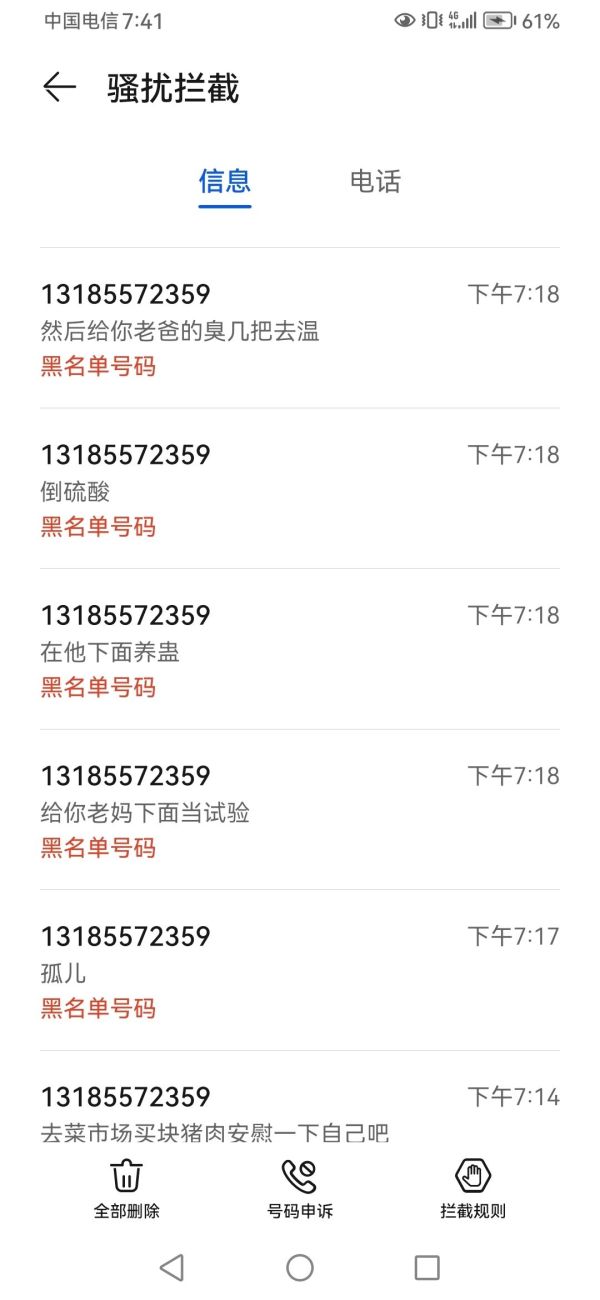This screenshot has height=1300, width=600.
Task: Open 号码申诉 number appeal
Action: [x=300, y=1189]
